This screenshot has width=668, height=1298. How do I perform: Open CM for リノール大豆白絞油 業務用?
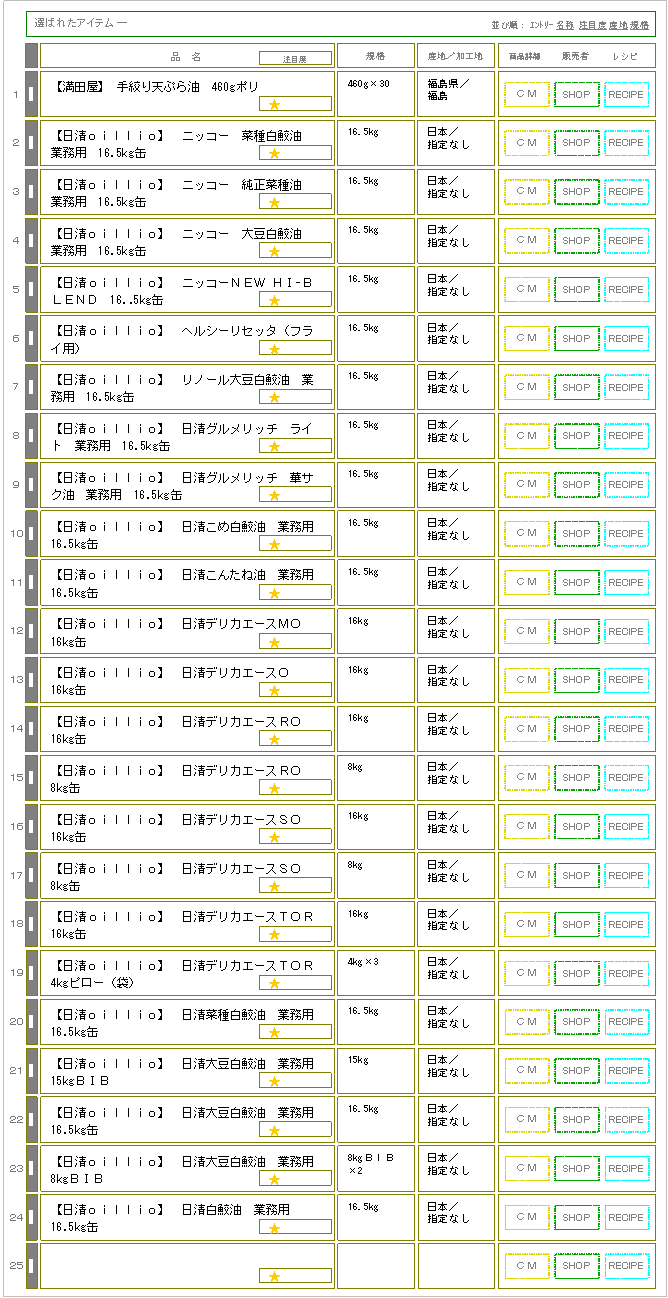tap(526, 387)
